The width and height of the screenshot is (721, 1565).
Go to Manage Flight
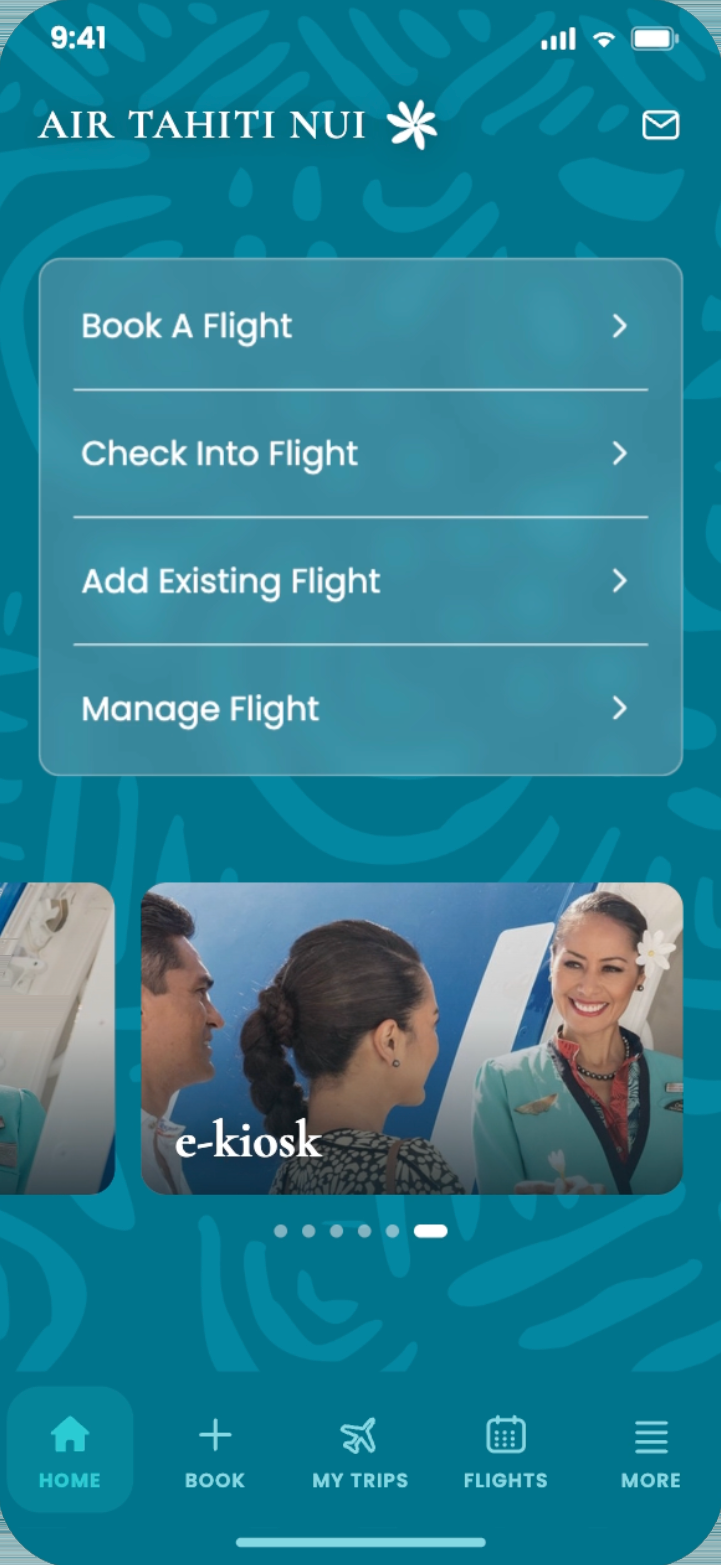(x=360, y=709)
